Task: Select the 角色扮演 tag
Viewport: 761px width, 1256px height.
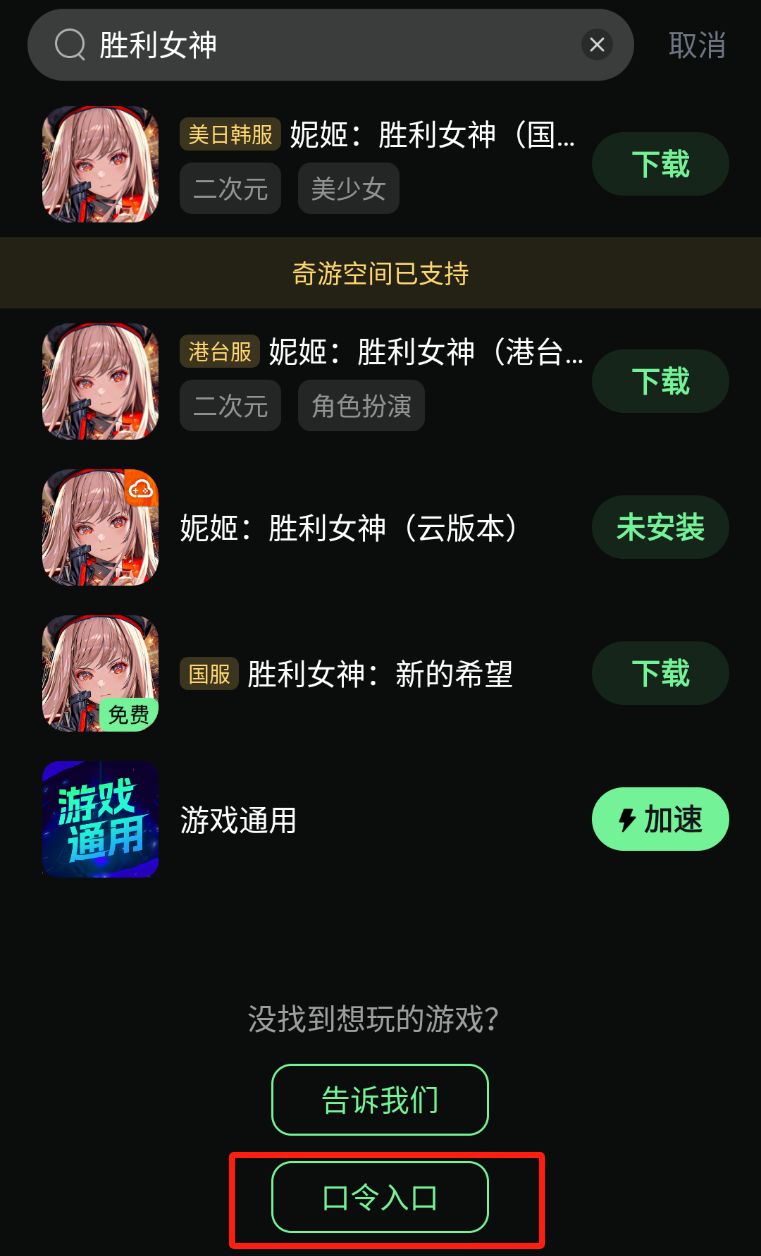Action: tap(360, 405)
